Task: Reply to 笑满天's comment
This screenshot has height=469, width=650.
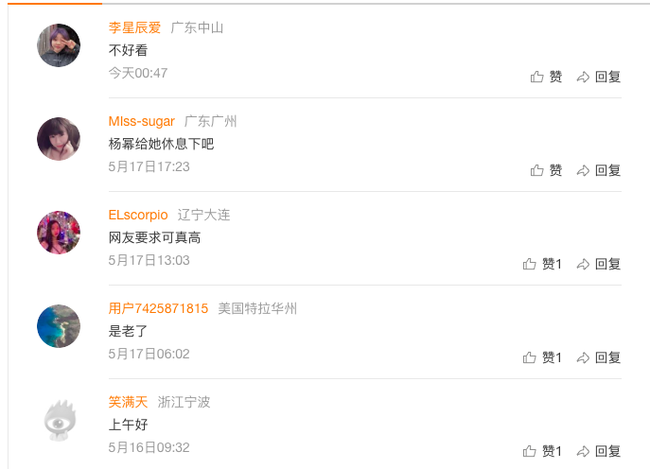Action: [599, 451]
